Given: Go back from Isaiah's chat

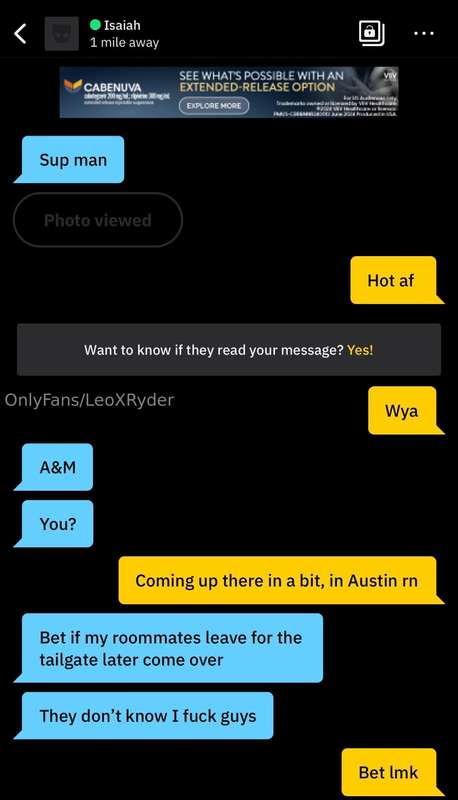Looking at the screenshot, I should coord(20,34).
